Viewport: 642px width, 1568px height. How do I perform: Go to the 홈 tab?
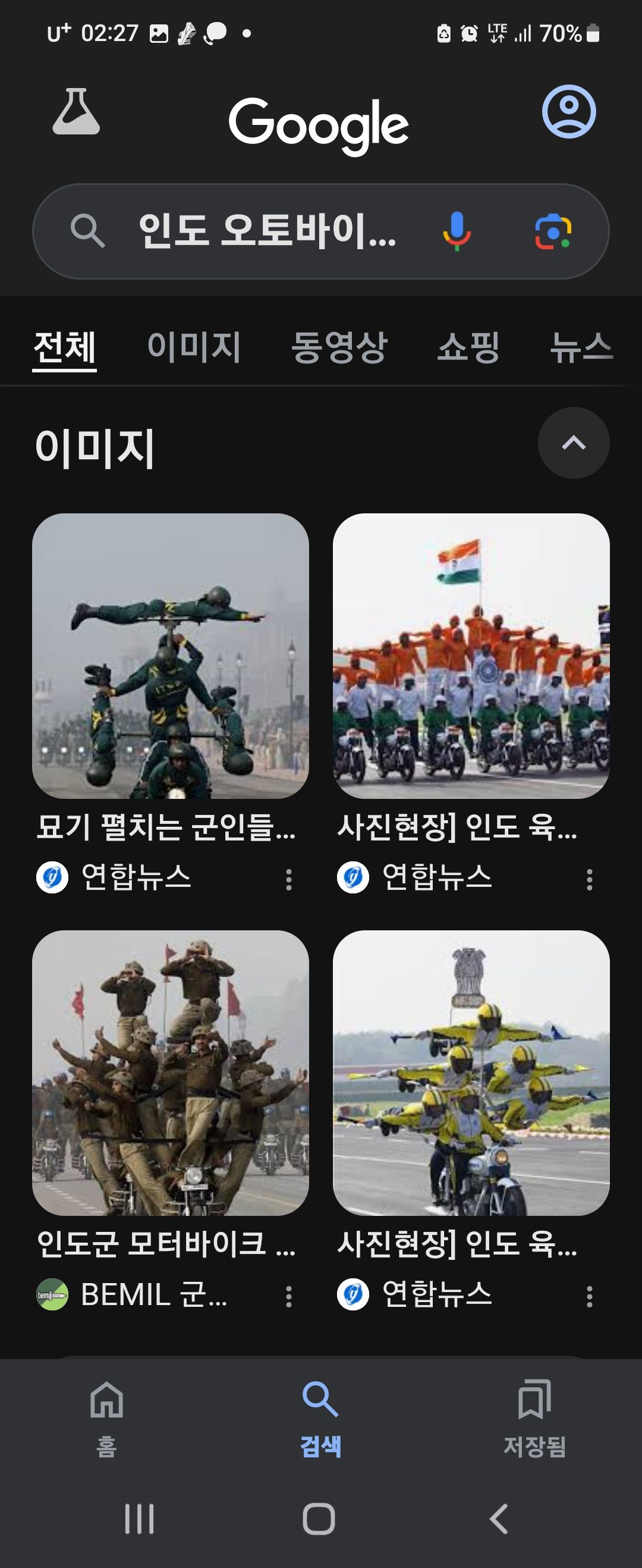pos(106,1418)
